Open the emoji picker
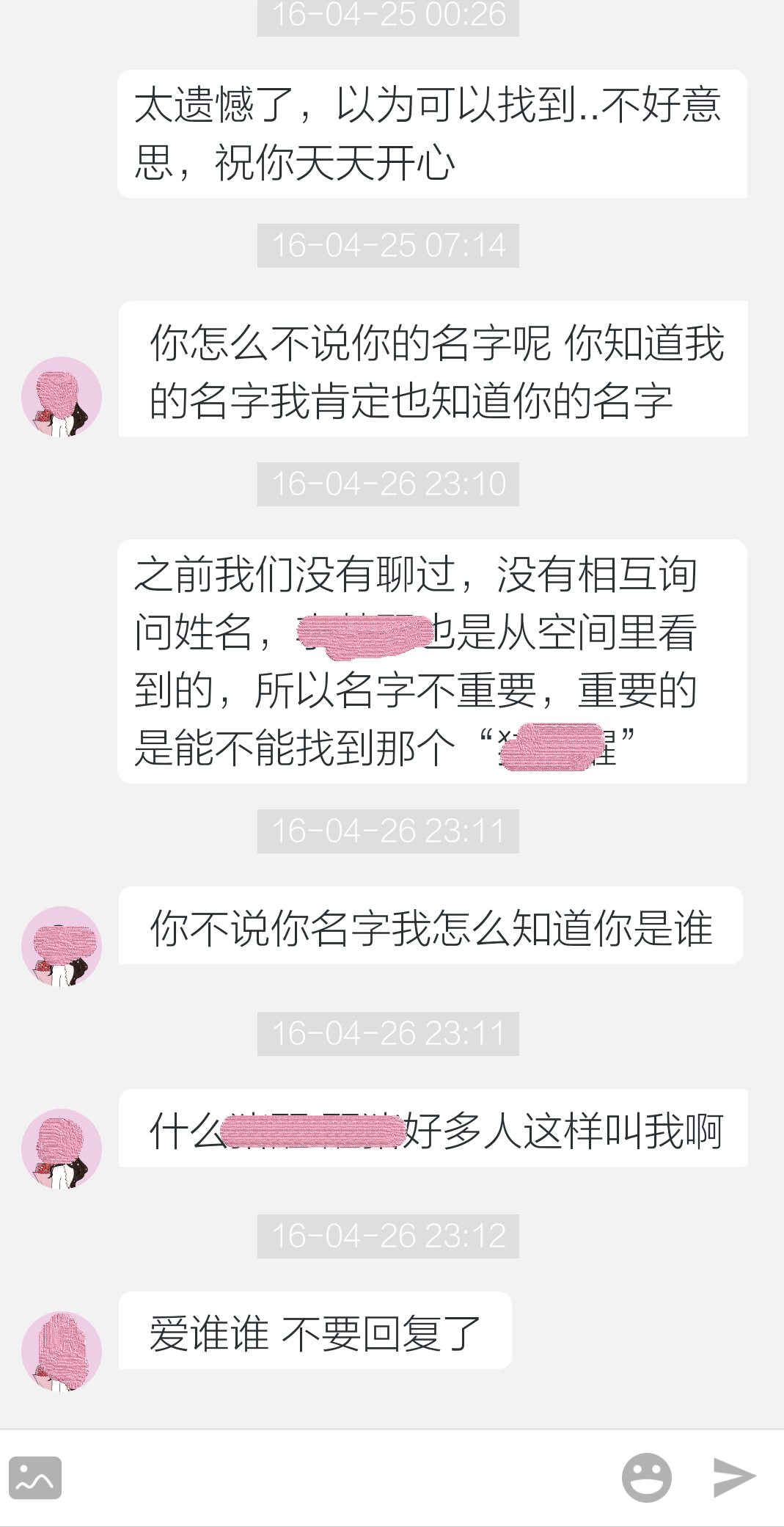Image resolution: width=784 pixels, height=1527 pixels. click(x=646, y=1477)
